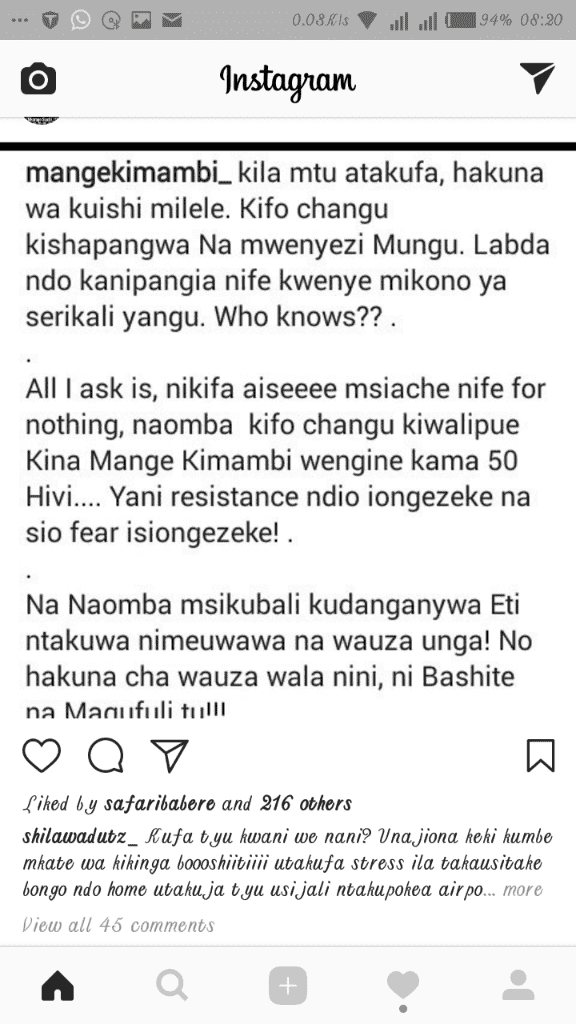Expand caption with the more link
The height and width of the screenshot is (1024, 576).
tap(522, 889)
